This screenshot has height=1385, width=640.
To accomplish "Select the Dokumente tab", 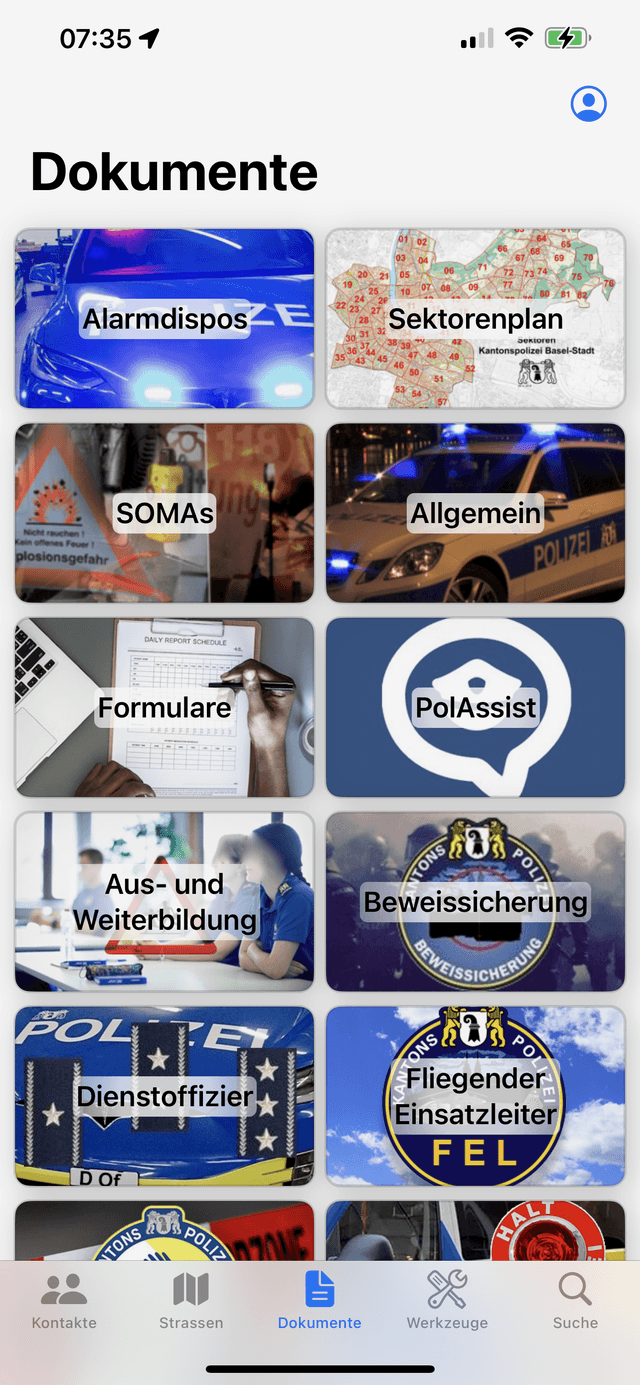I will pyautogui.click(x=319, y=1302).
